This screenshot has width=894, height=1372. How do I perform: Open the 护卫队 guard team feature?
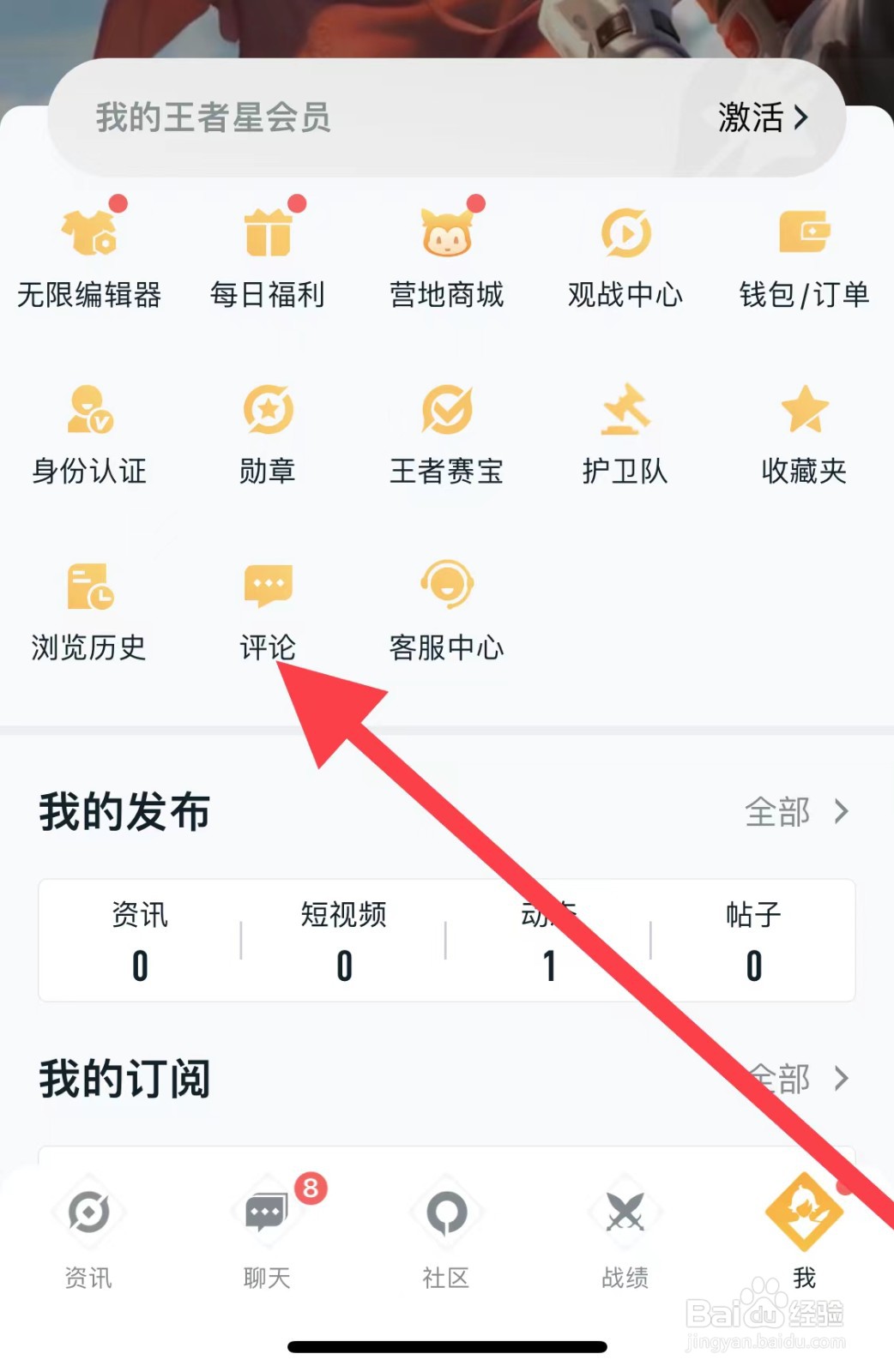(625, 433)
